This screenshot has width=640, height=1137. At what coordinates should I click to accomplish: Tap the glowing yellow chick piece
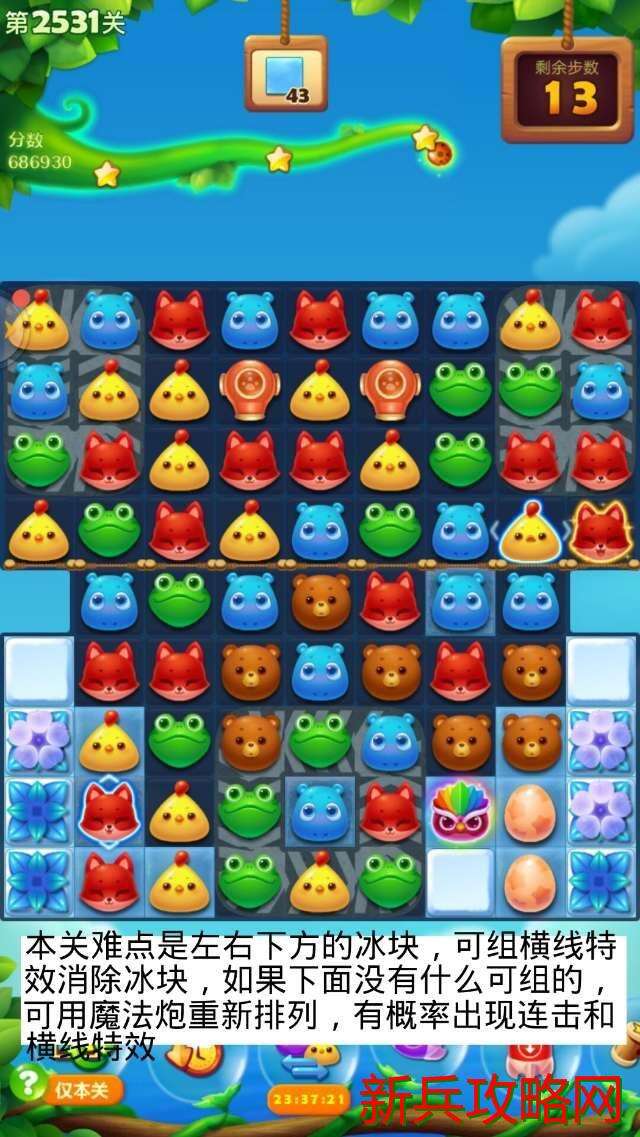(x=529, y=532)
